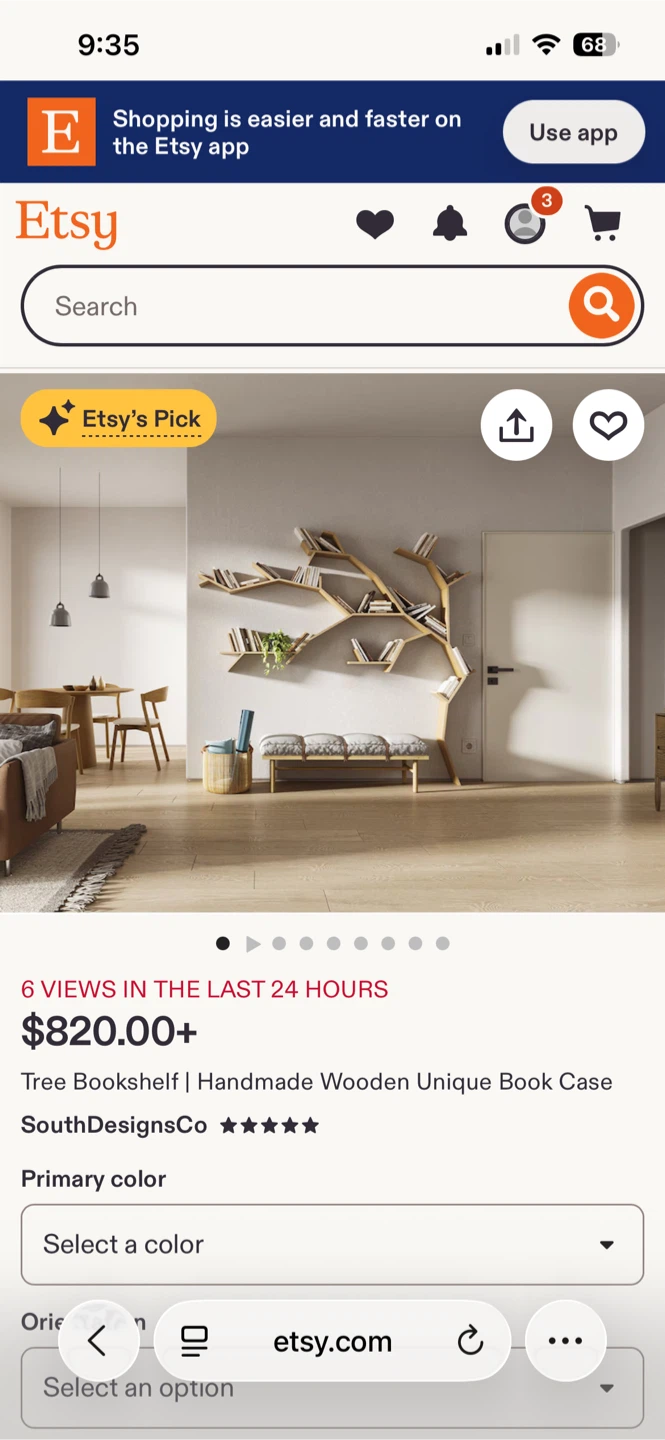Open the account profile icon
Screen dimensions: 665x1440
click(x=526, y=222)
